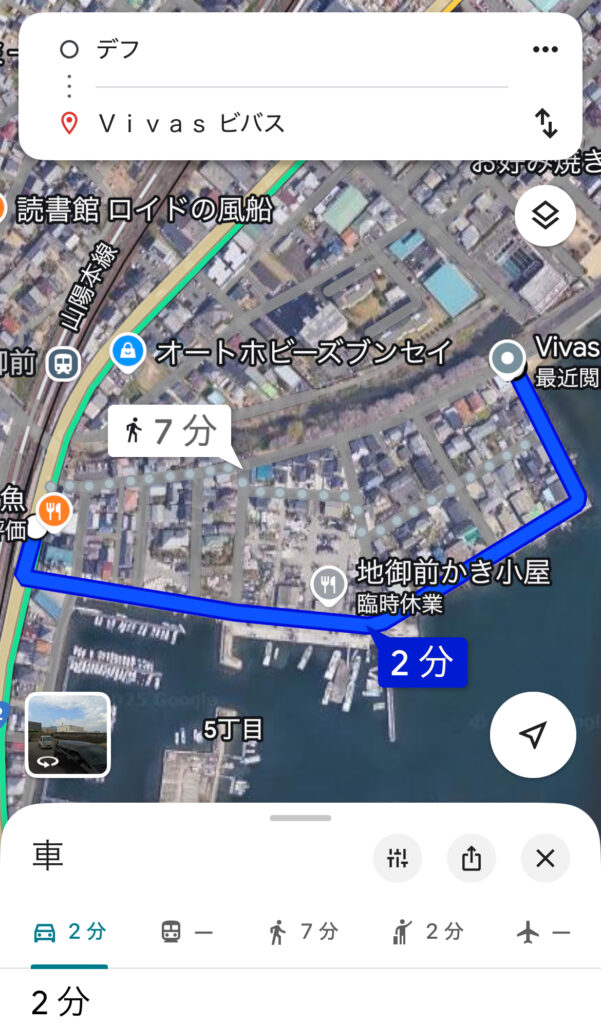601x1024 pixels.
Task: Open オートホビーズブンセイ shop pin
Action: [x=129, y=351]
